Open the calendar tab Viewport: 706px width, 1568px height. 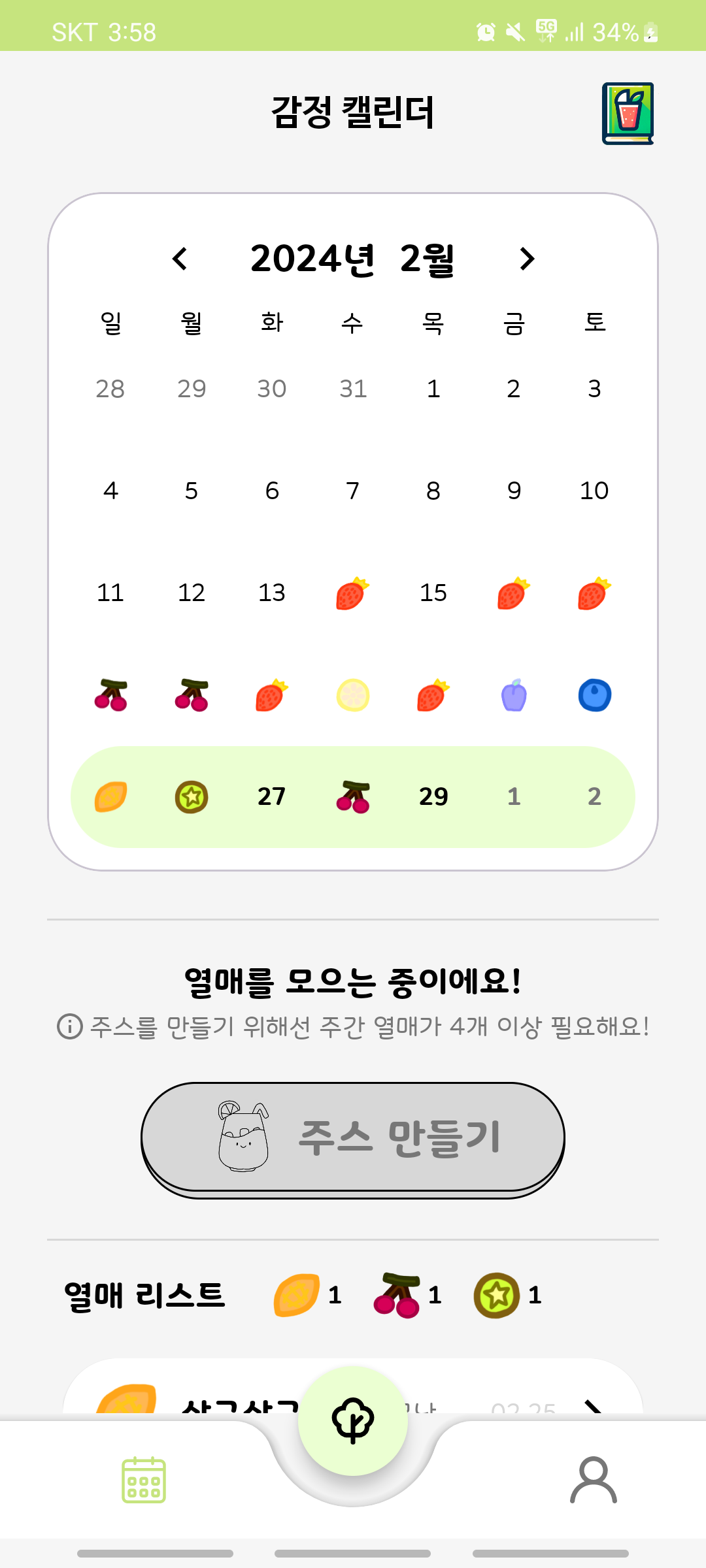tap(144, 1480)
